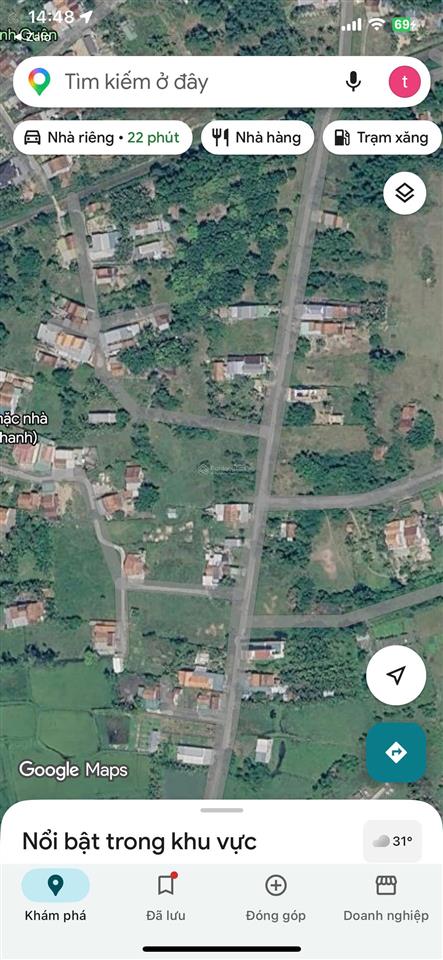Select the "Trạm xăng" chip
443x960 pixels.
pos(382,137)
